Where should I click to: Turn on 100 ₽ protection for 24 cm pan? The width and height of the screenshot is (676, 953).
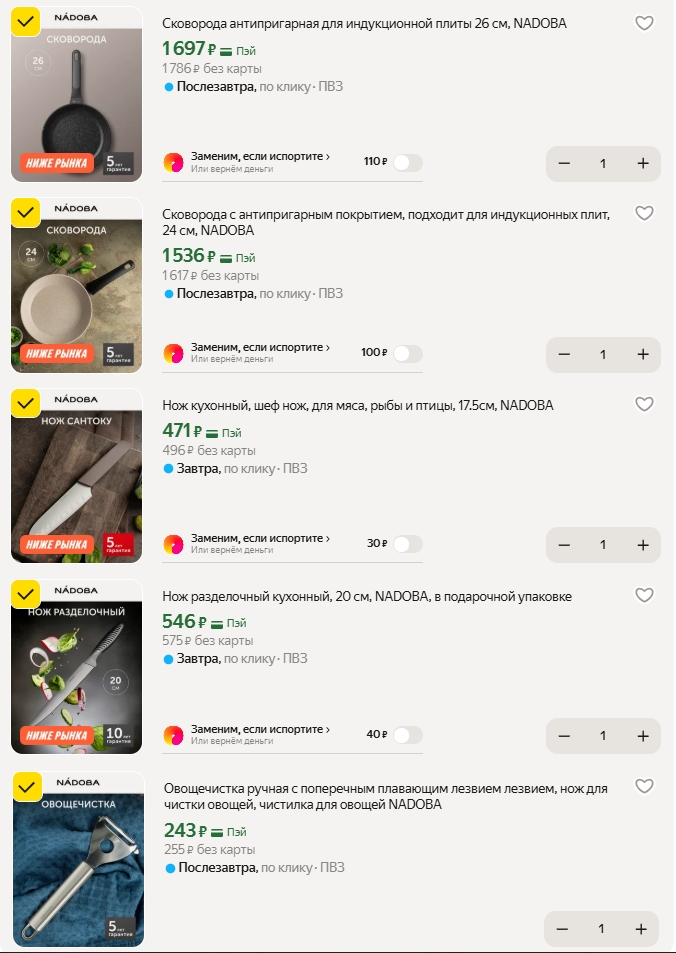407,353
